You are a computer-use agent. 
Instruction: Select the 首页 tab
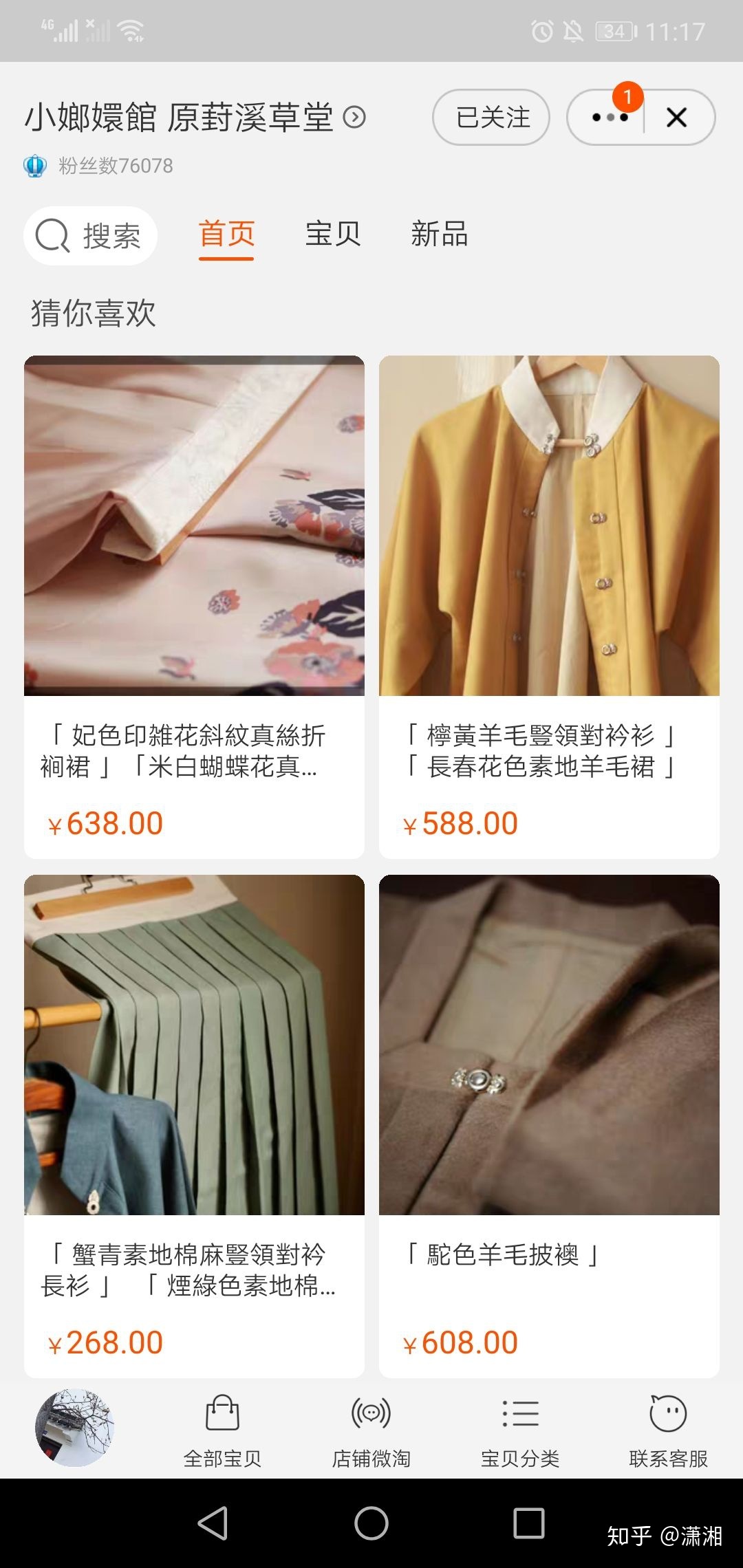click(226, 235)
